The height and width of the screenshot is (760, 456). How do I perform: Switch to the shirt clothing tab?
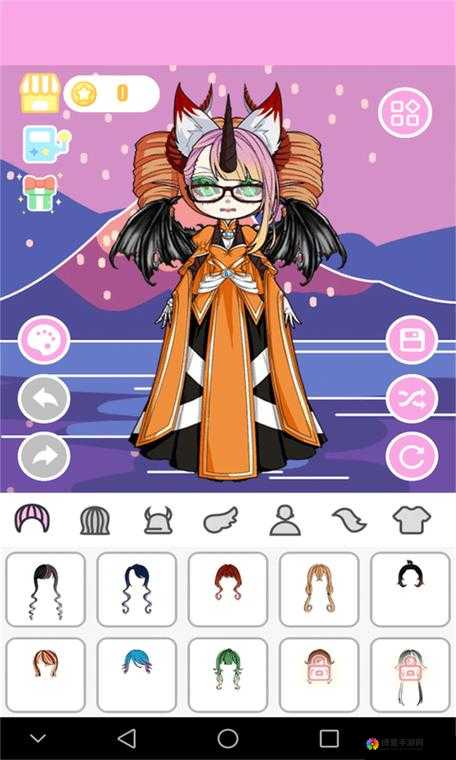click(411, 520)
